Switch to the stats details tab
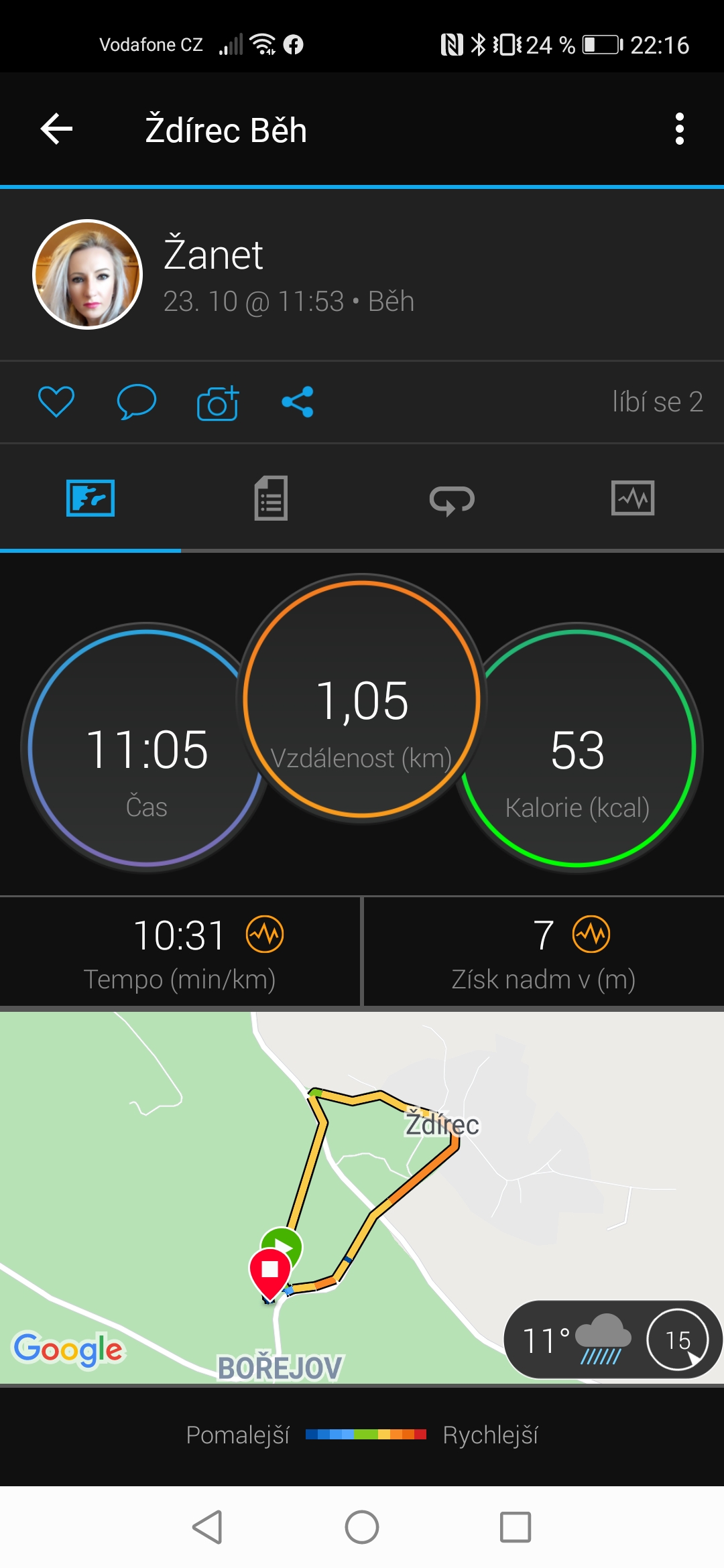This screenshot has height=1568, width=724. [271, 498]
